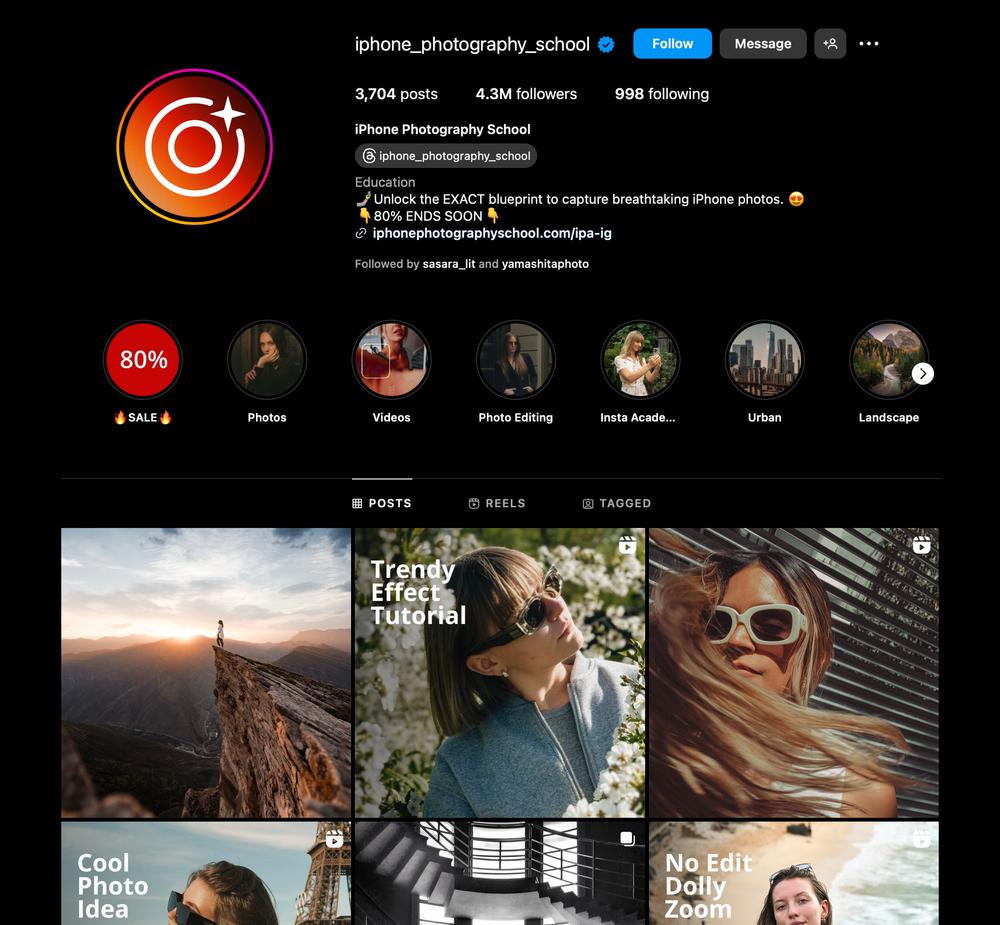Viewport: 1000px width, 925px height.
Task: Open the Urban highlight
Action: [x=764, y=360]
